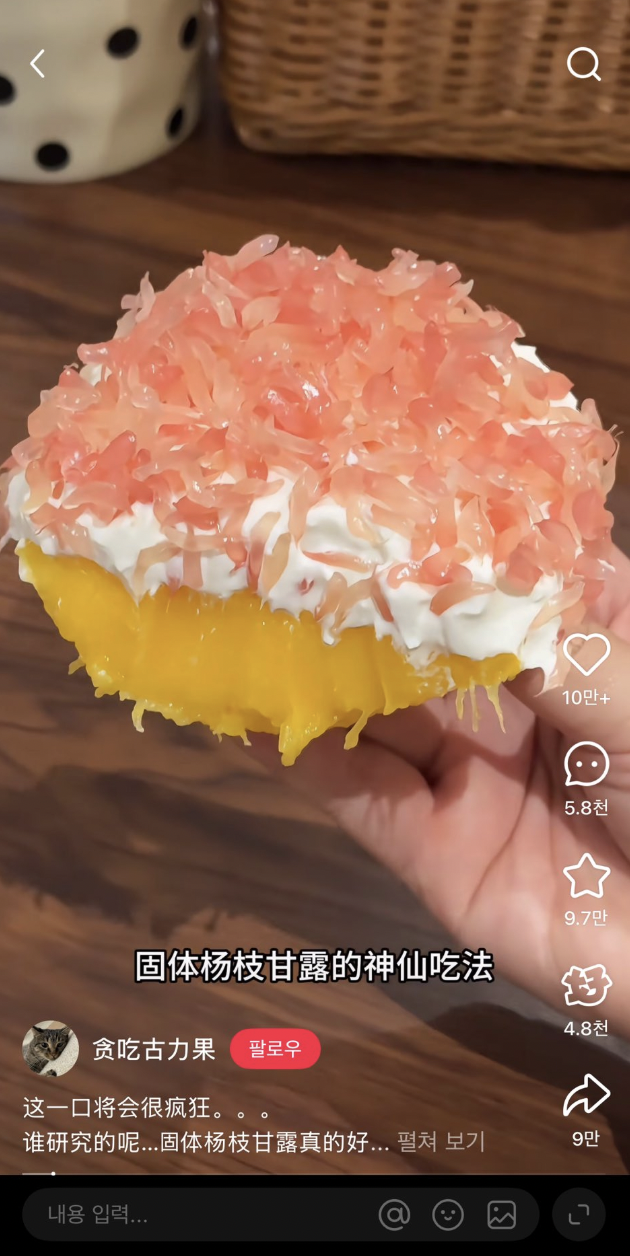Like this video with the heart icon

(586, 655)
